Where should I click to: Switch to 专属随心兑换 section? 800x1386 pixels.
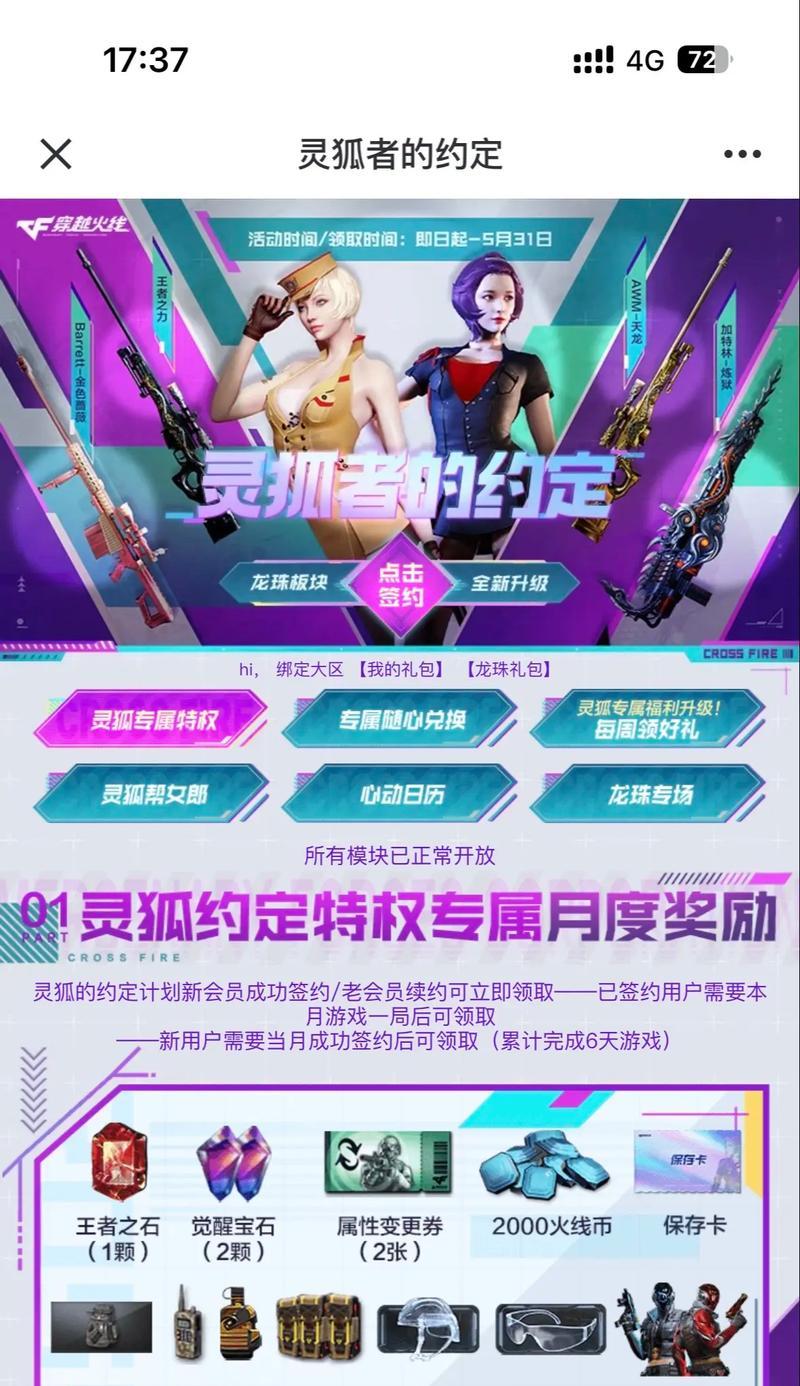tap(400, 719)
